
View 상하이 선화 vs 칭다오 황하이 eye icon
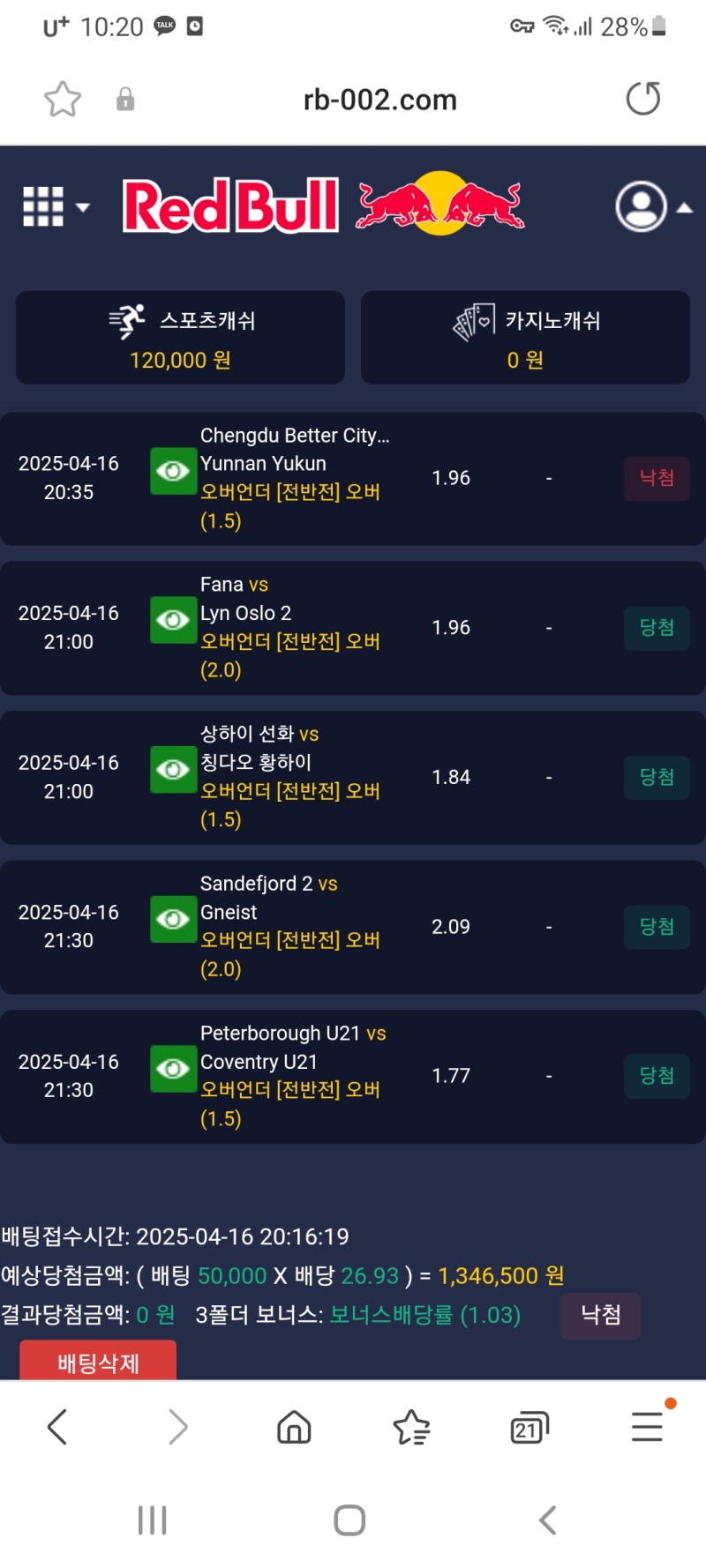coord(173,770)
